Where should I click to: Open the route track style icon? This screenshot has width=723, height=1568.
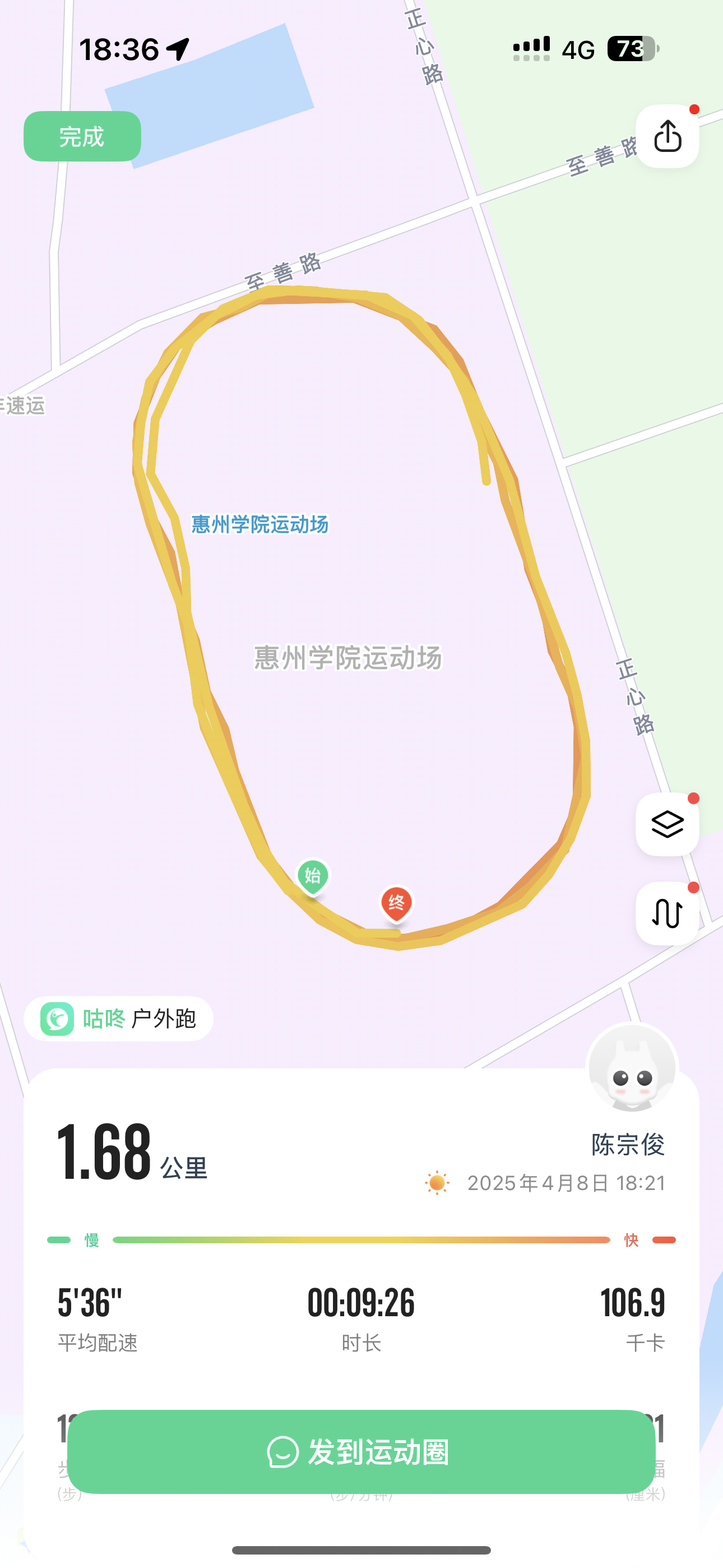pos(667,913)
